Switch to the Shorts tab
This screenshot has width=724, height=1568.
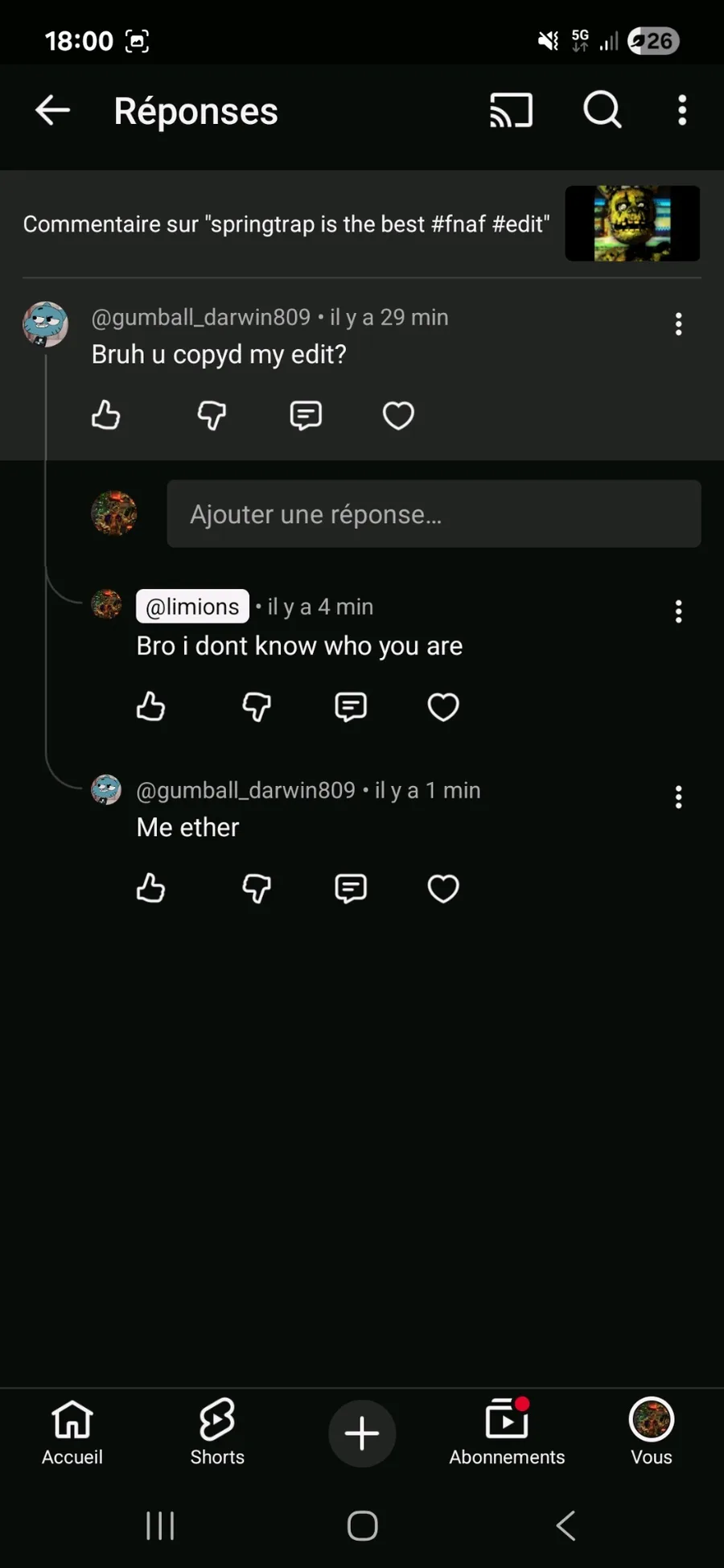(x=217, y=1433)
